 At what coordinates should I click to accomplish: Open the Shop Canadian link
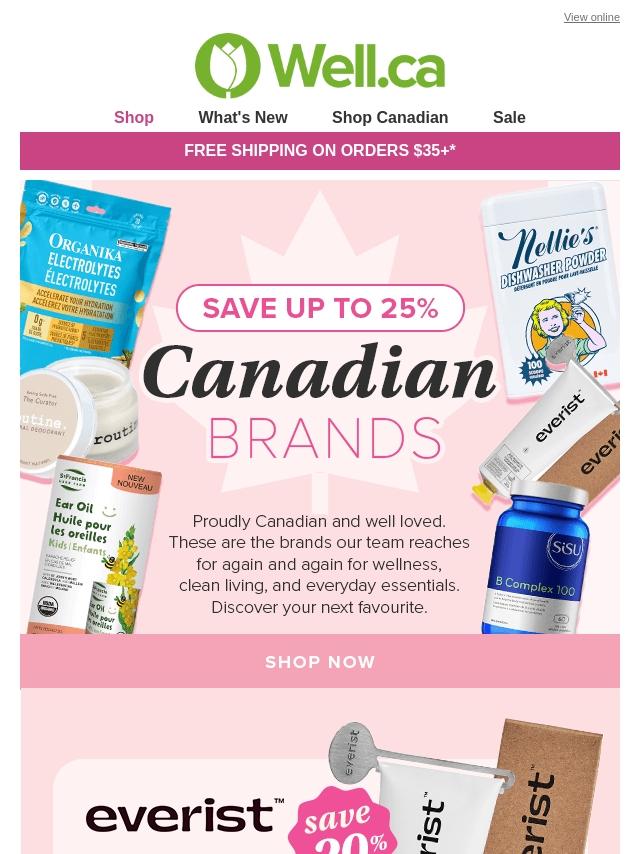pos(390,117)
